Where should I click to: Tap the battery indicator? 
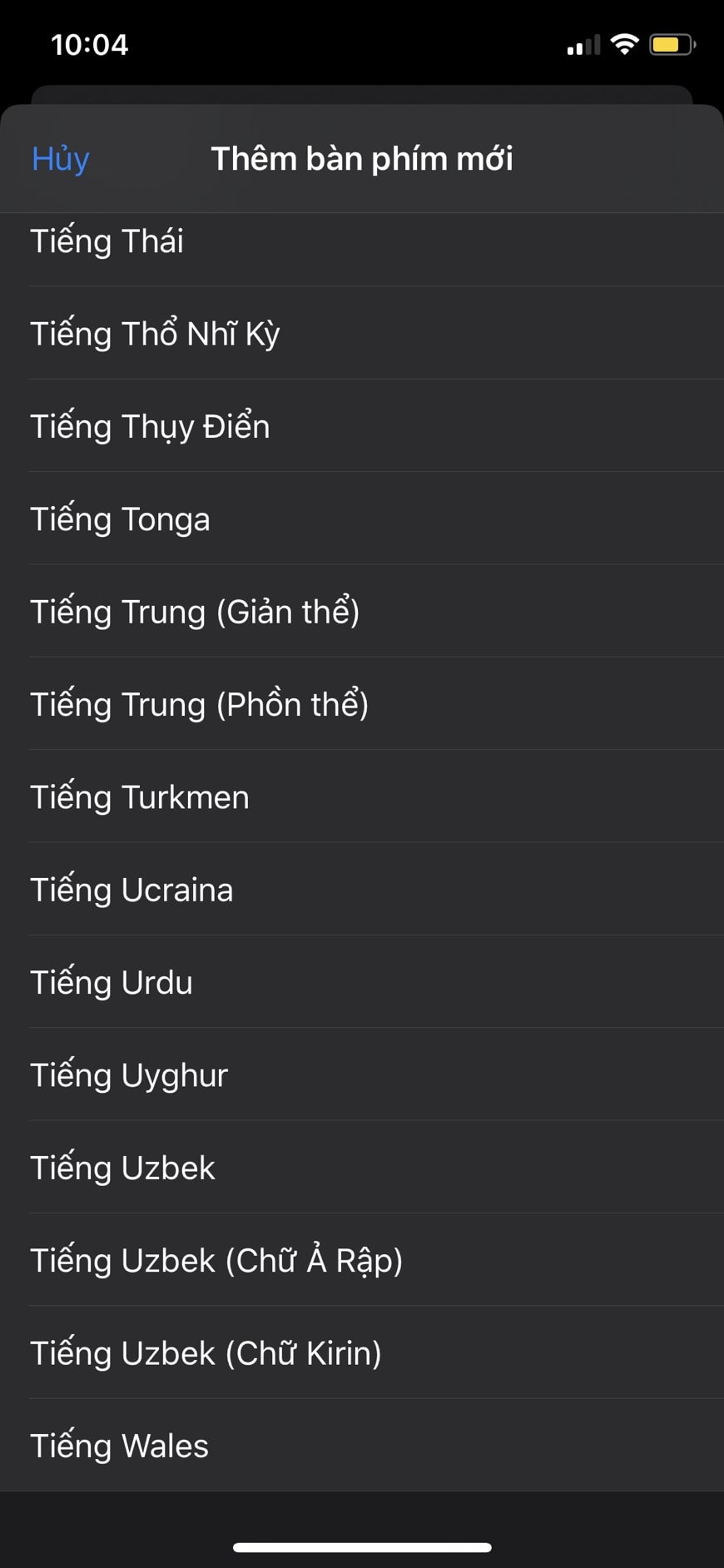click(x=670, y=44)
